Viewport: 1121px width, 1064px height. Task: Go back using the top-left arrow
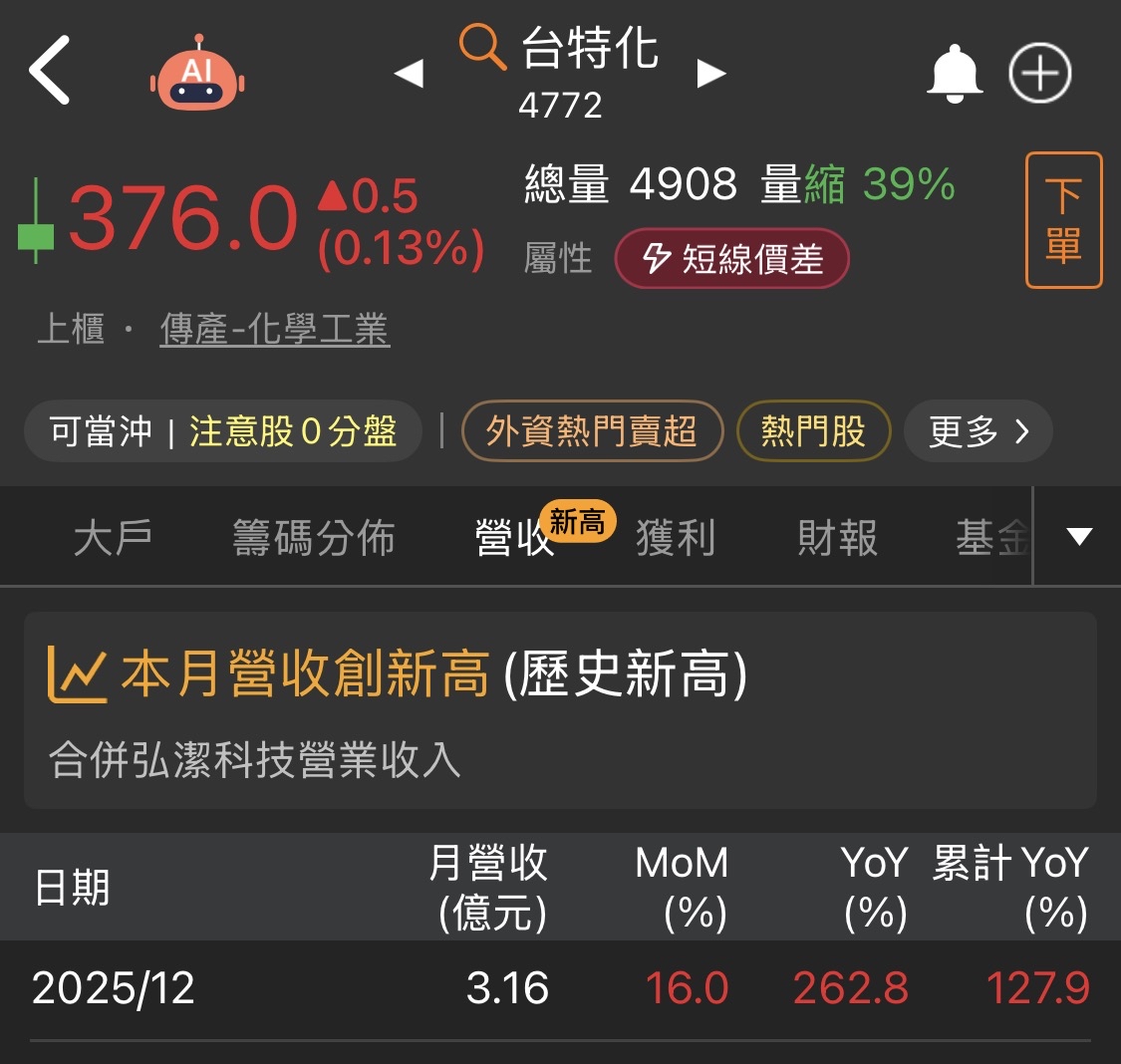click(x=50, y=70)
